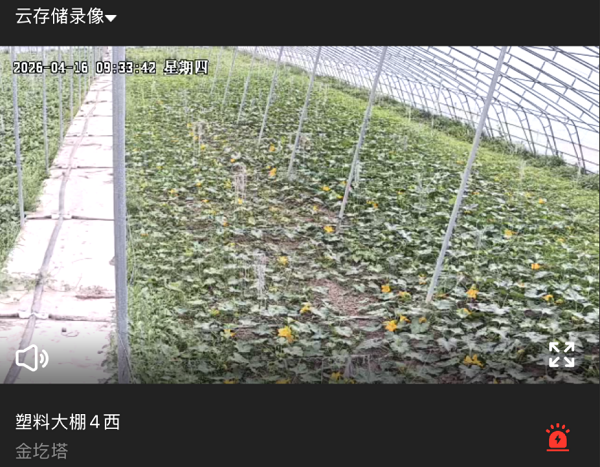
Task: Open the red alarm icon
Action: (x=557, y=438)
